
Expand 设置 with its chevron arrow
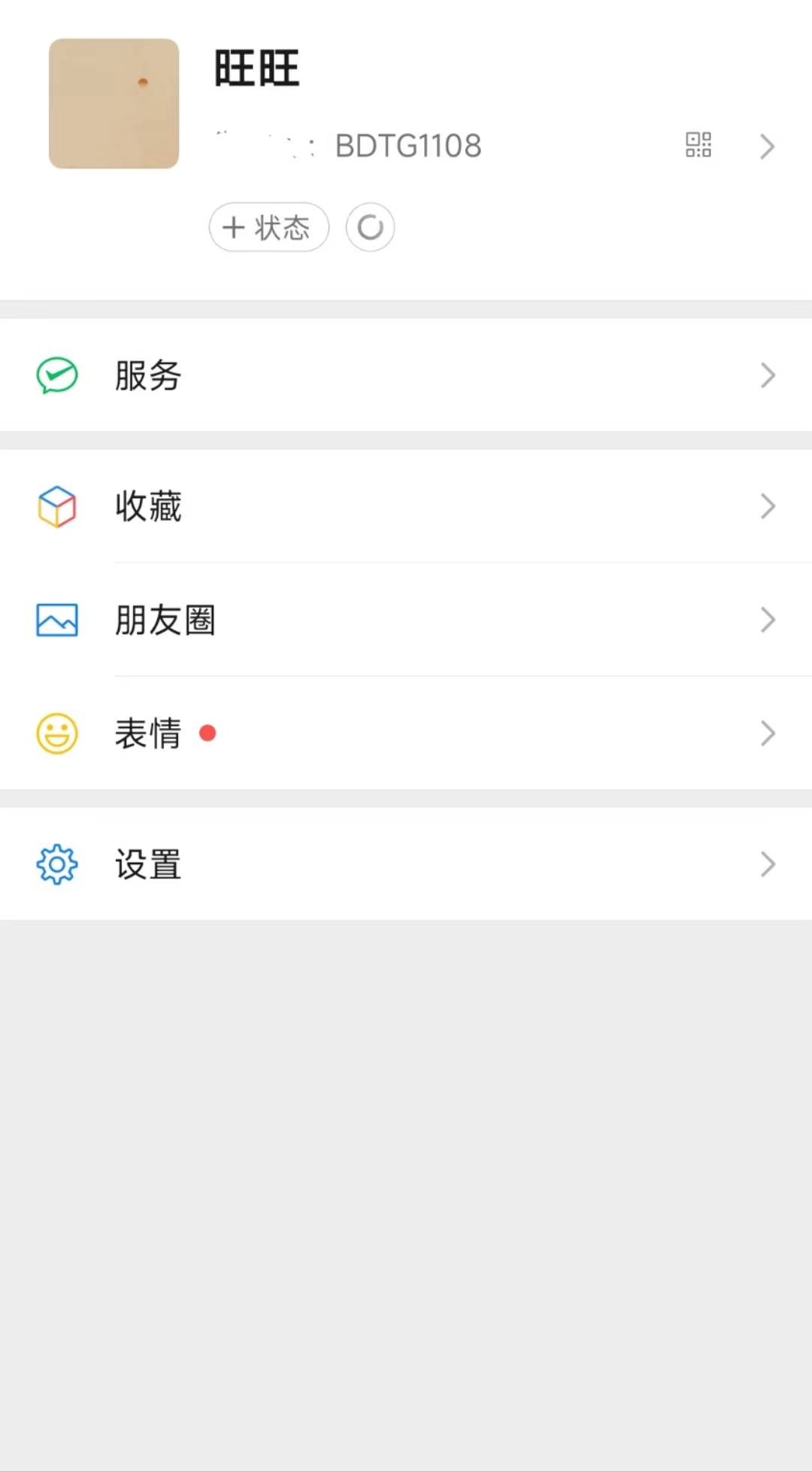[x=766, y=864]
